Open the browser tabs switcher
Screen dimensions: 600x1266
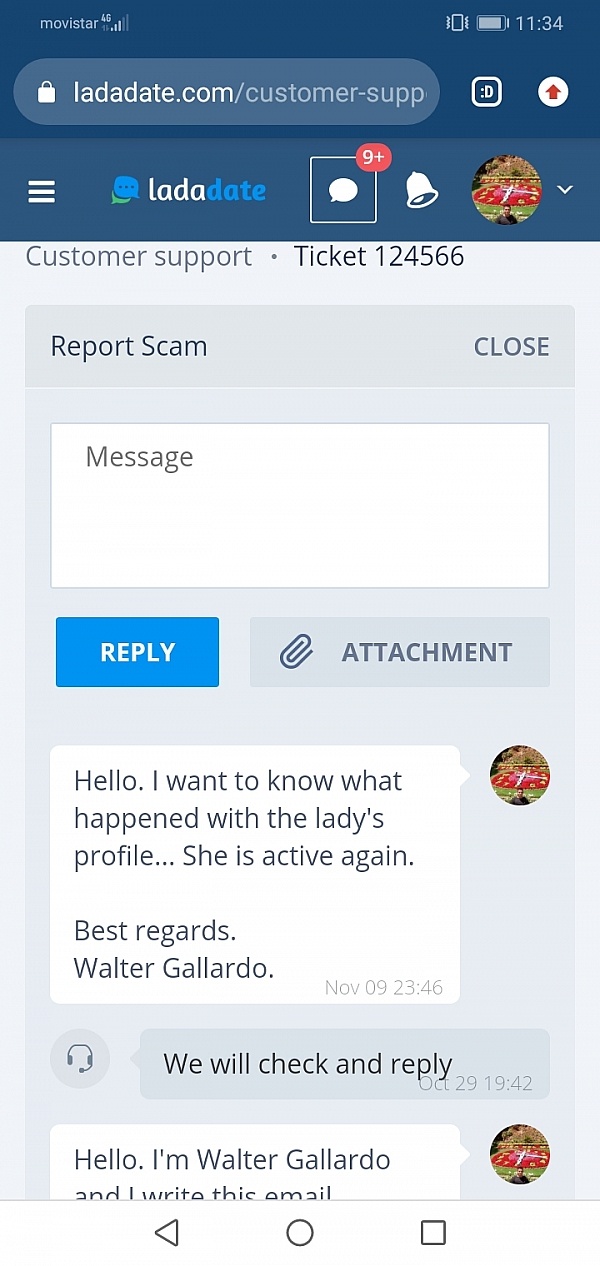[x=487, y=93]
